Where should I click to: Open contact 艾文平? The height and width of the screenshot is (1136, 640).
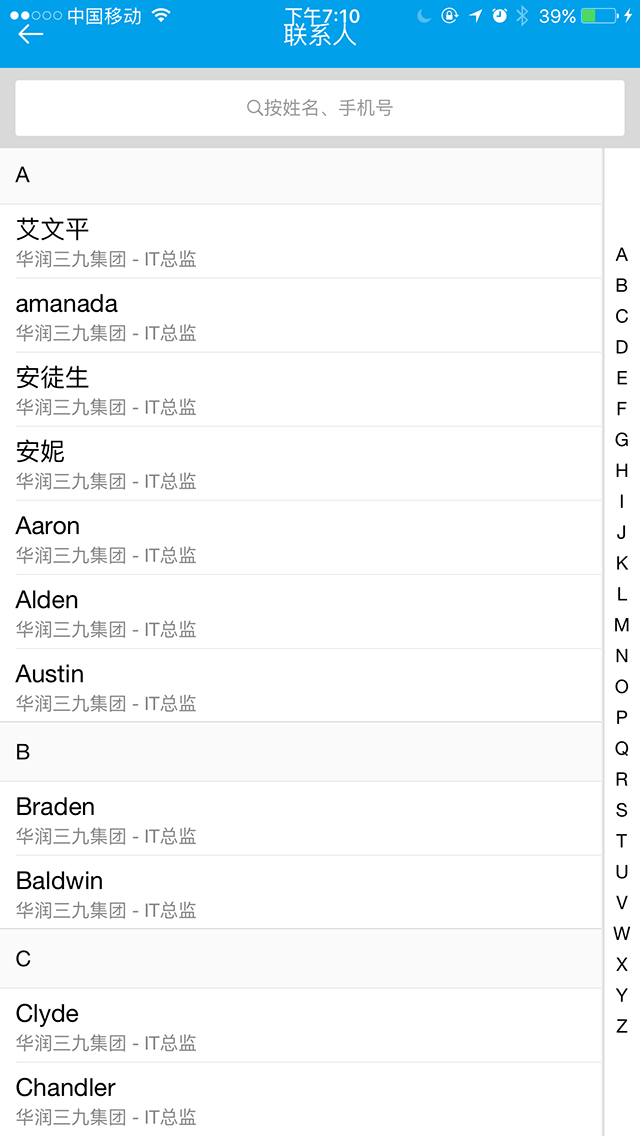point(300,242)
